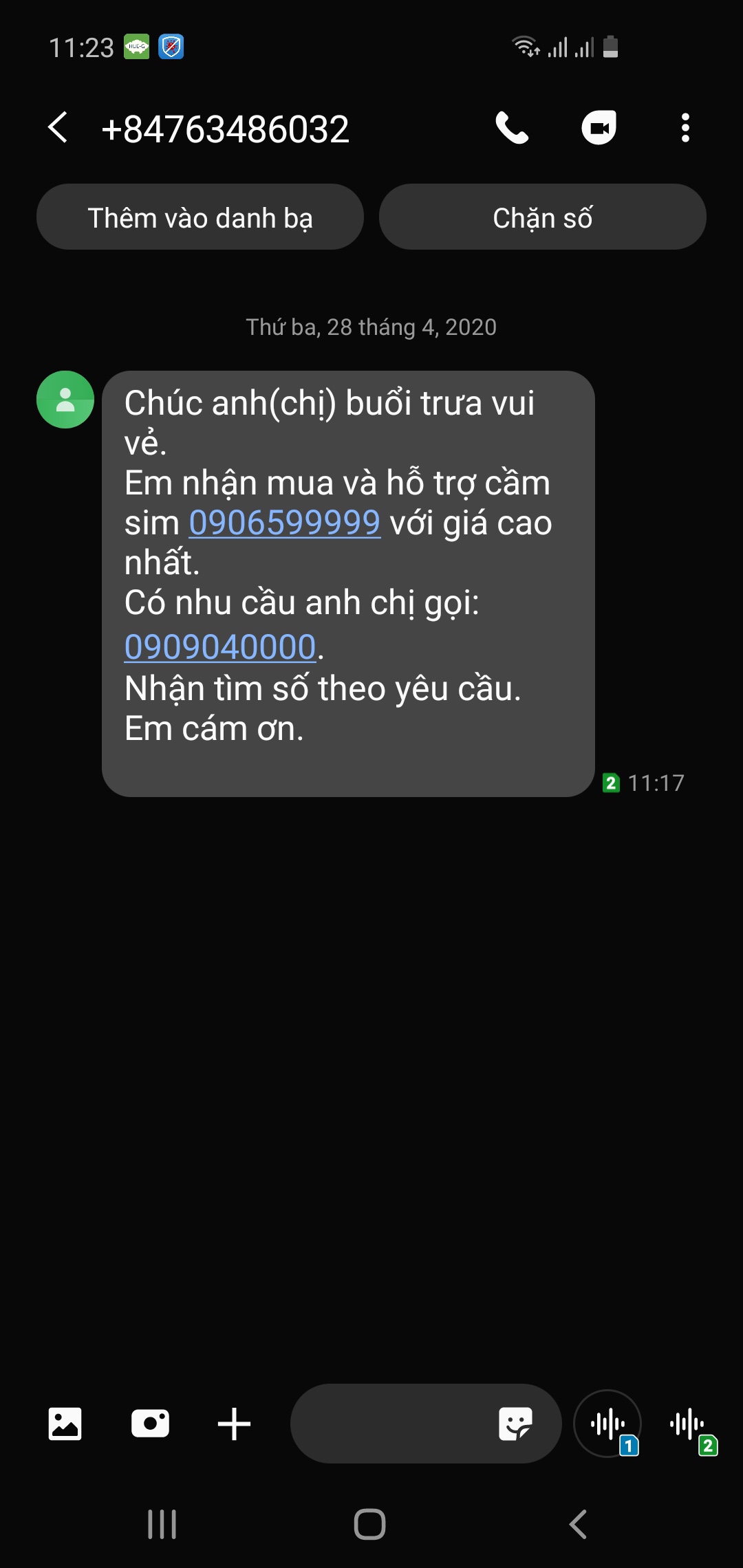Start a video call with this number

[x=599, y=128]
